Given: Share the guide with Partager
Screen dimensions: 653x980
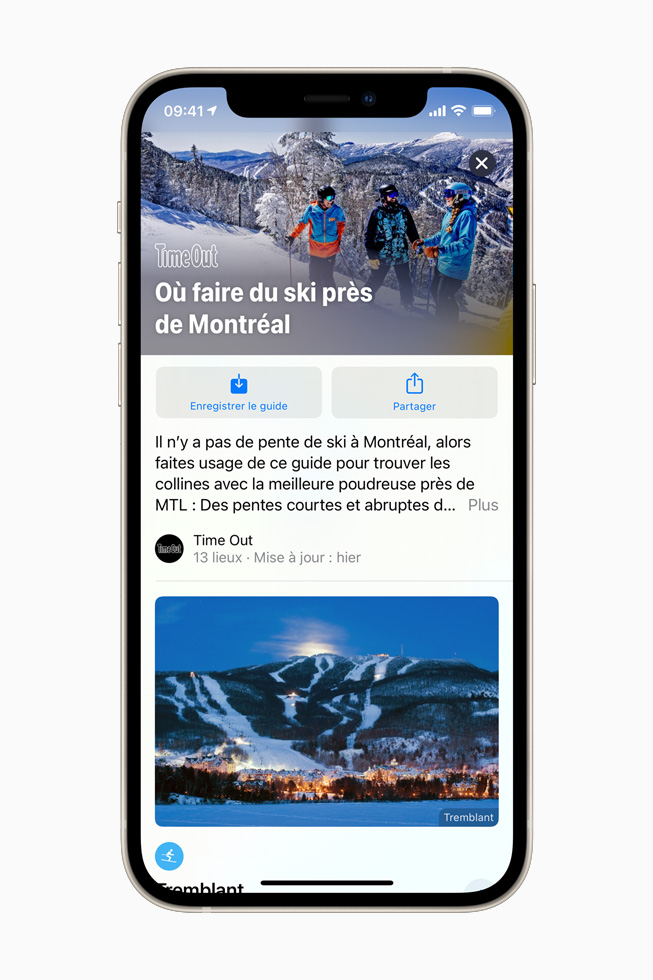Looking at the screenshot, I should click(x=414, y=392).
